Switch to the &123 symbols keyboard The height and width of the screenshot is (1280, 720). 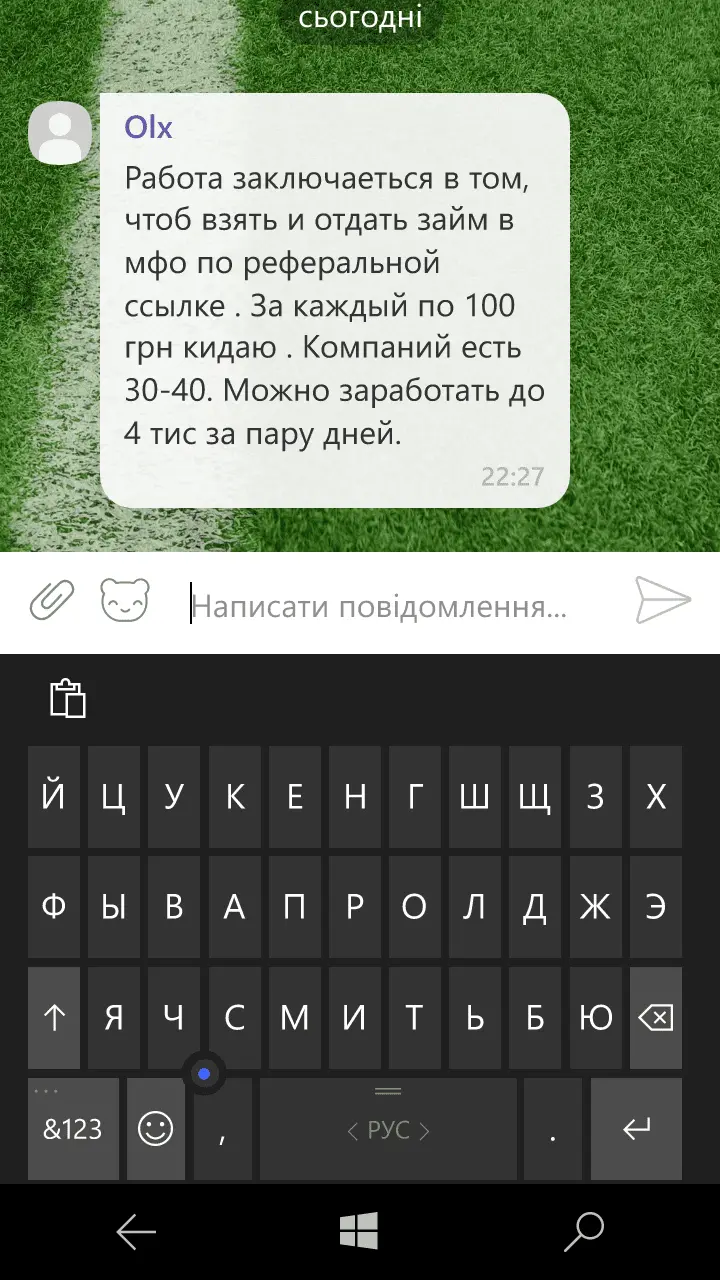click(x=72, y=1129)
